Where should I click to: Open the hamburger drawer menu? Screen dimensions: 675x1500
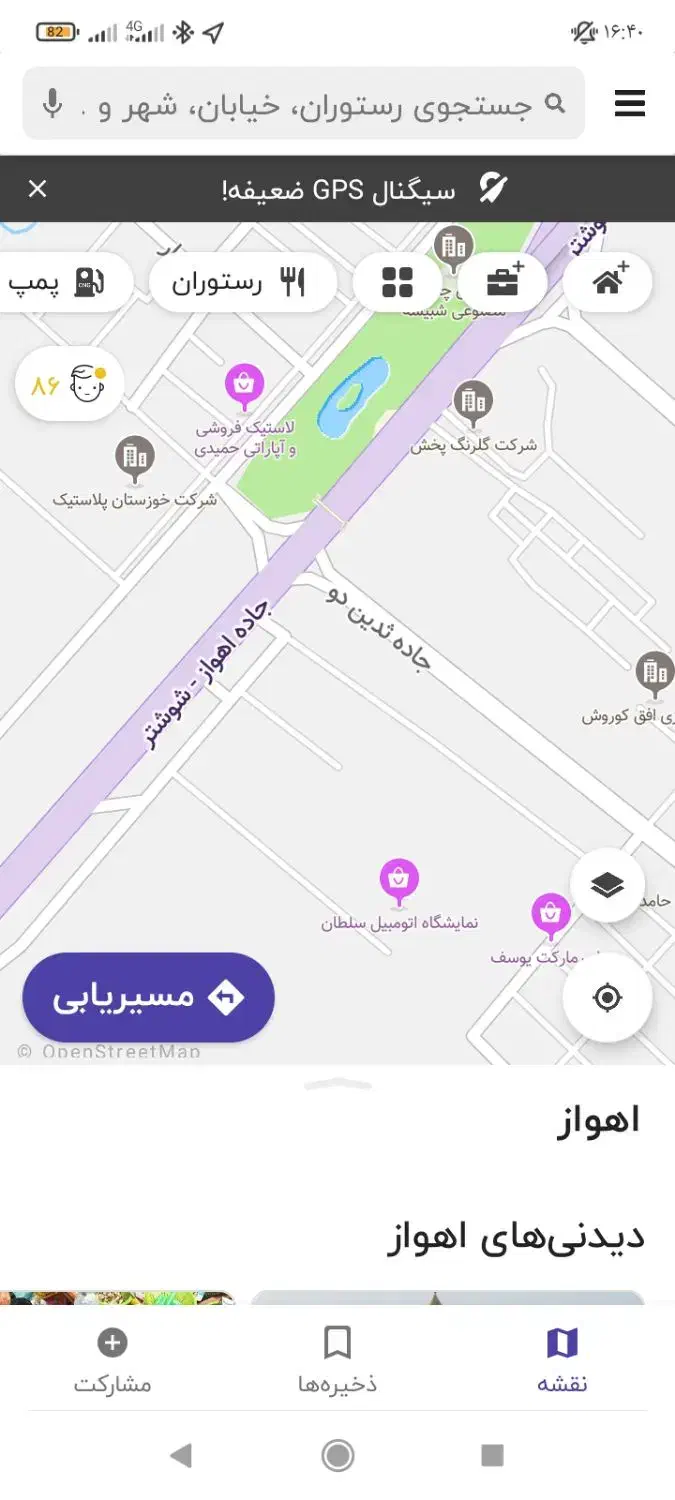pyautogui.click(x=630, y=103)
